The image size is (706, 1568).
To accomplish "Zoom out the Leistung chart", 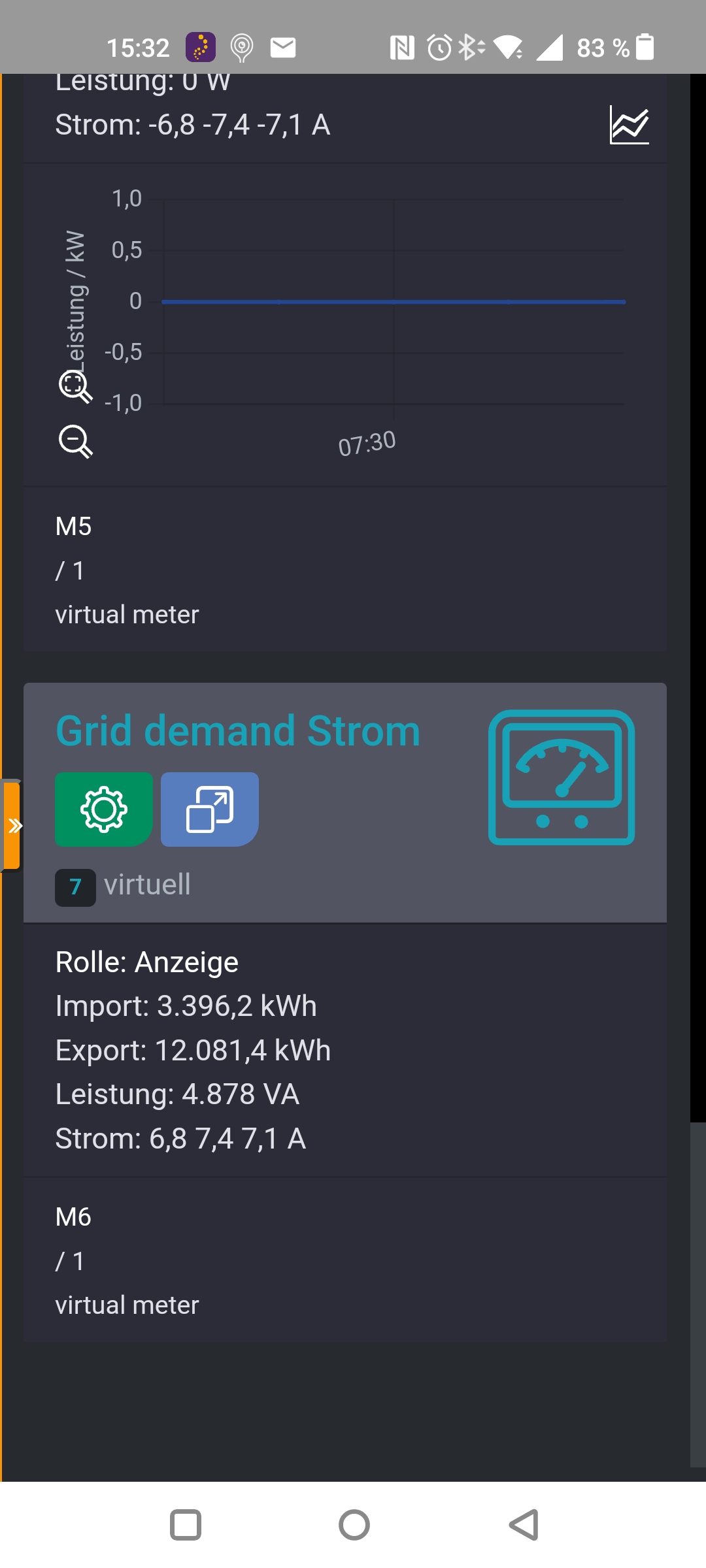I will [75, 441].
